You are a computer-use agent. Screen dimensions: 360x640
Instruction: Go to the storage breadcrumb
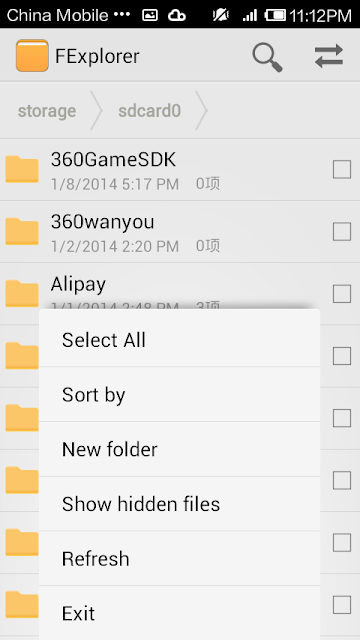(47, 111)
